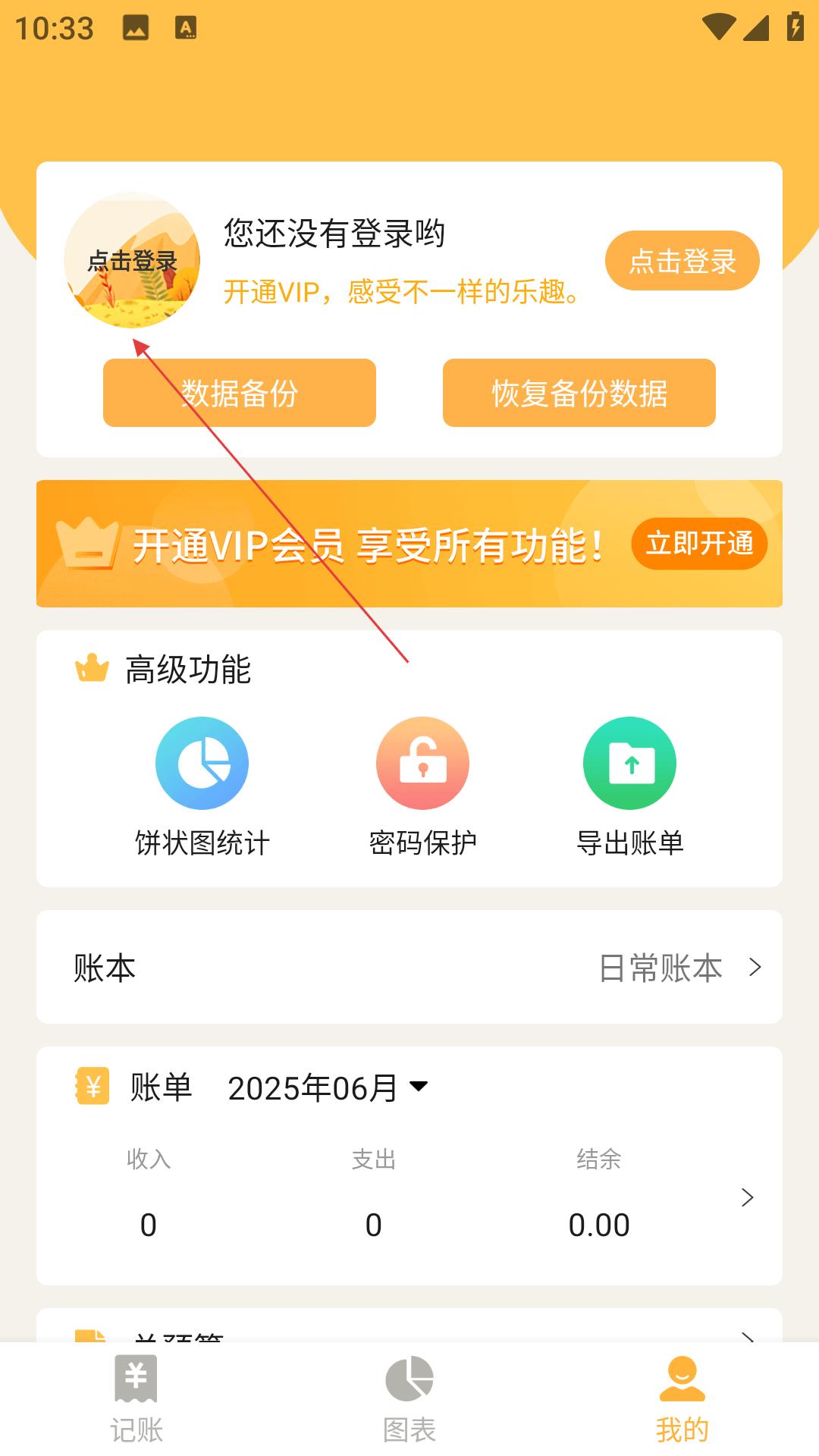Expand the 2025年06月 month picker
Viewport: 819px width, 1456px height.
coord(328,1088)
